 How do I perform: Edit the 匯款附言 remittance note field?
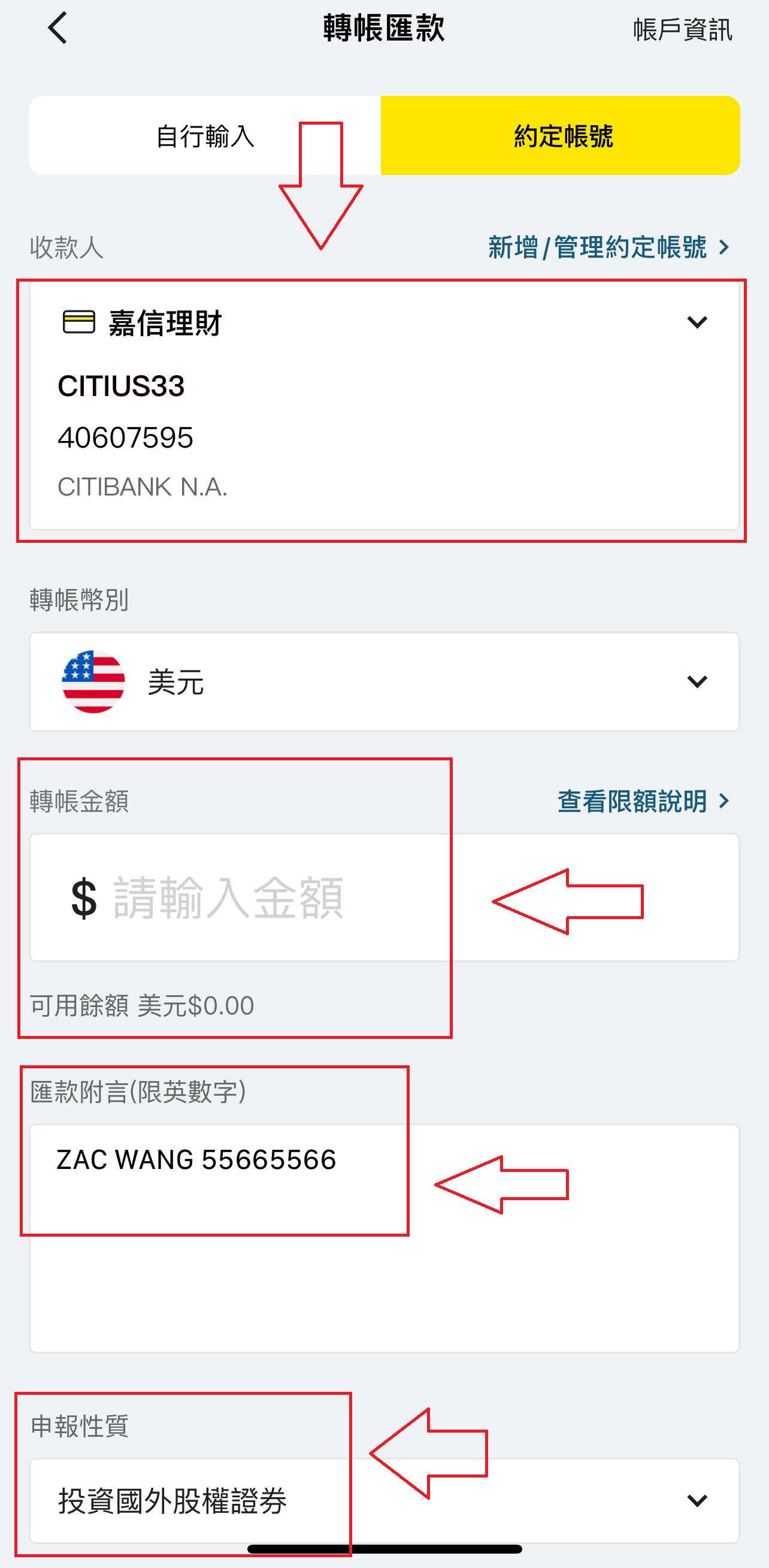pyautogui.click(x=384, y=1238)
